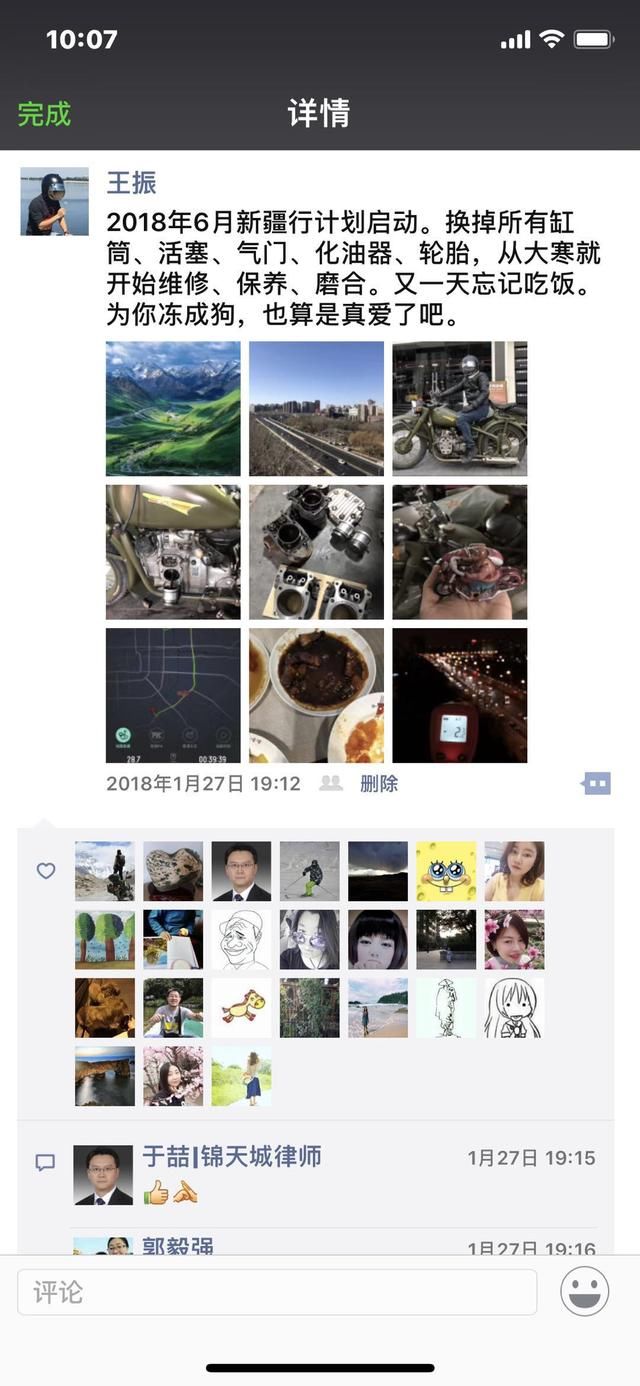Tap the 评论 comment field
Screen dimensions: 640x1386
point(277,1292)
